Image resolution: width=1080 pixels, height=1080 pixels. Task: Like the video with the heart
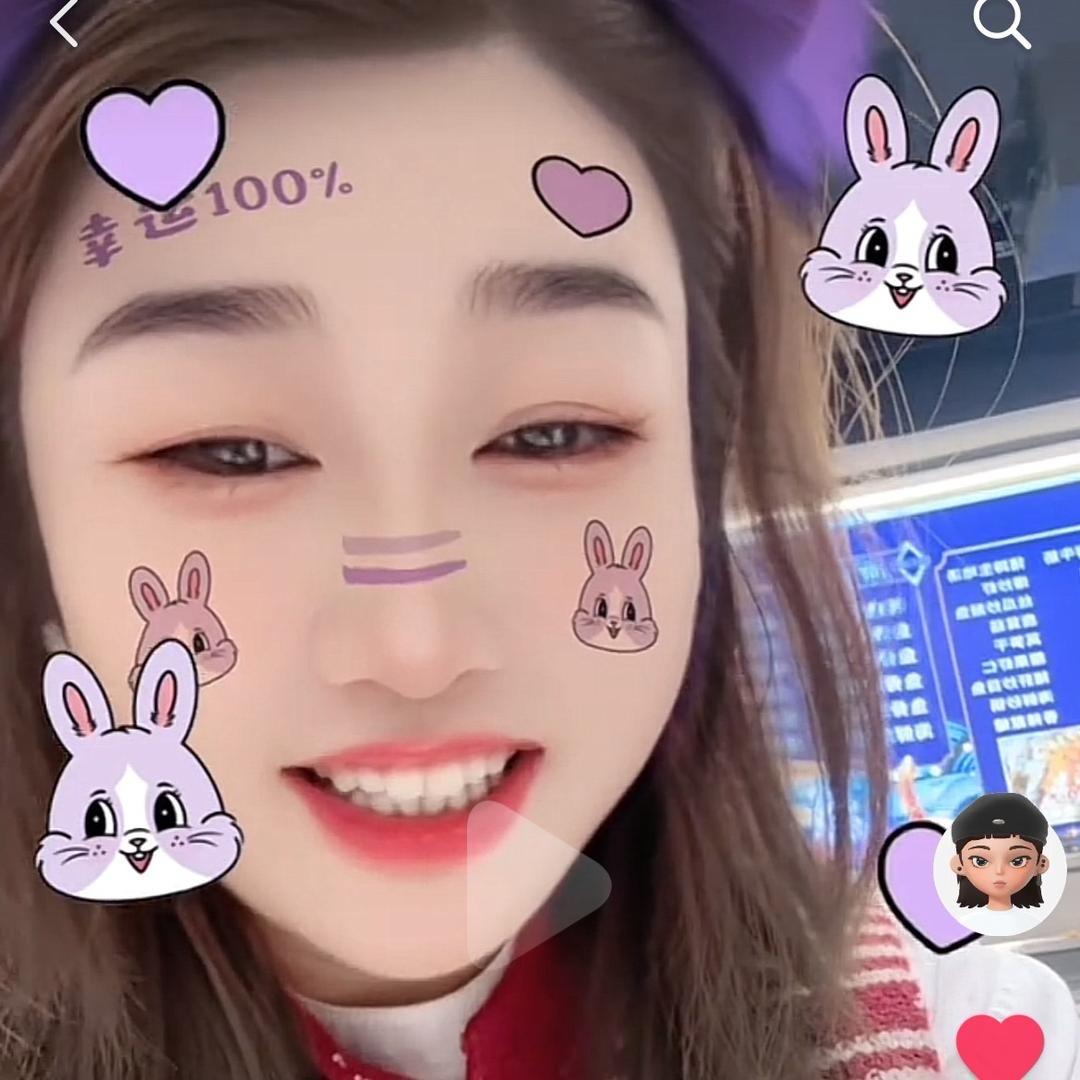(x=999, y=1047)
